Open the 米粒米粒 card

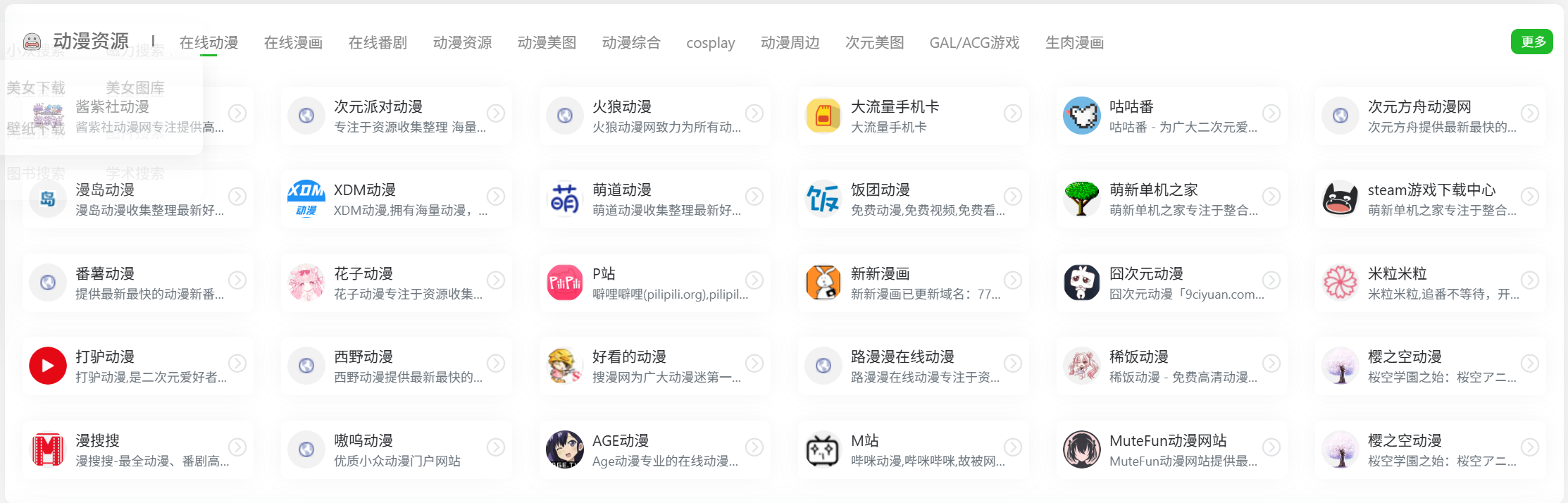coord(1430,283)
